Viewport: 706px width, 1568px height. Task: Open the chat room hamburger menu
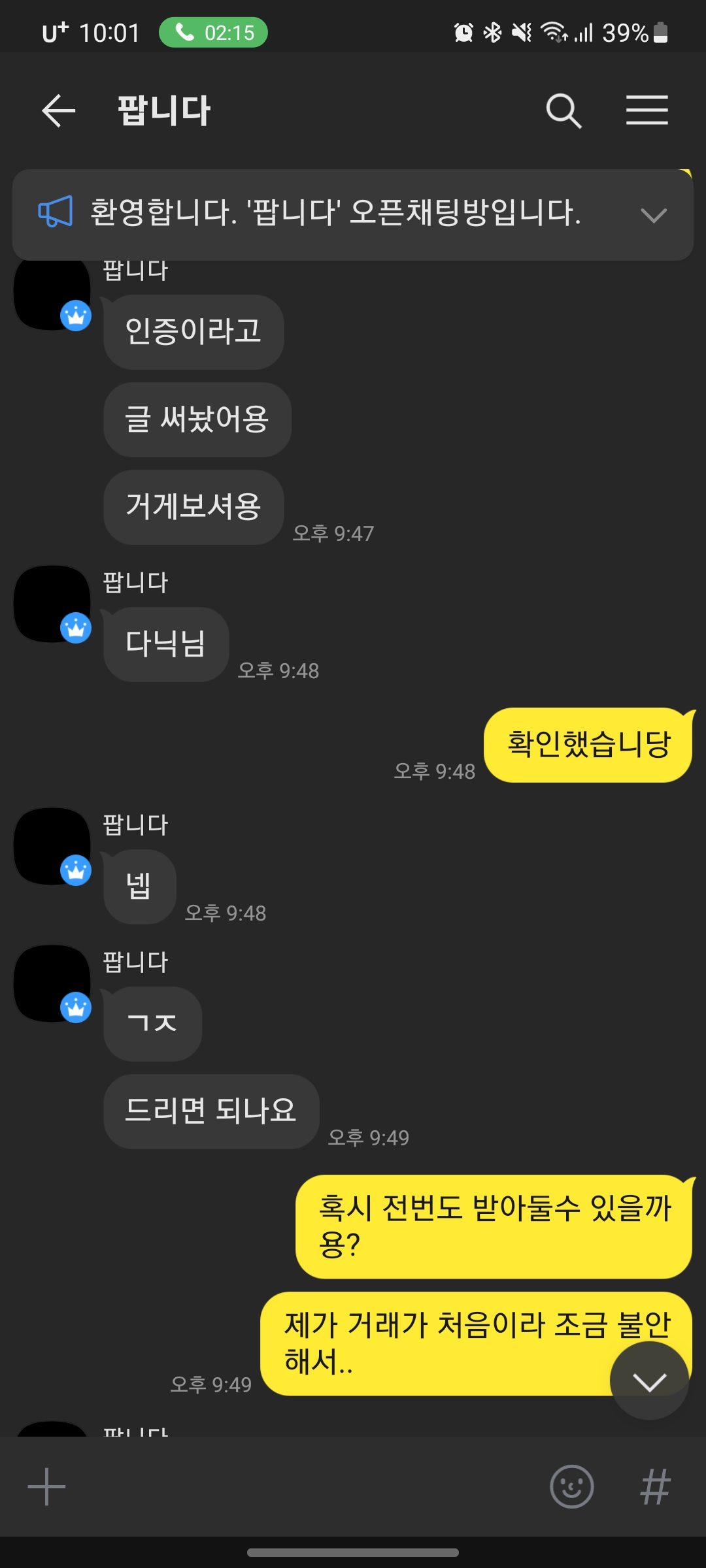coord(647,110)
